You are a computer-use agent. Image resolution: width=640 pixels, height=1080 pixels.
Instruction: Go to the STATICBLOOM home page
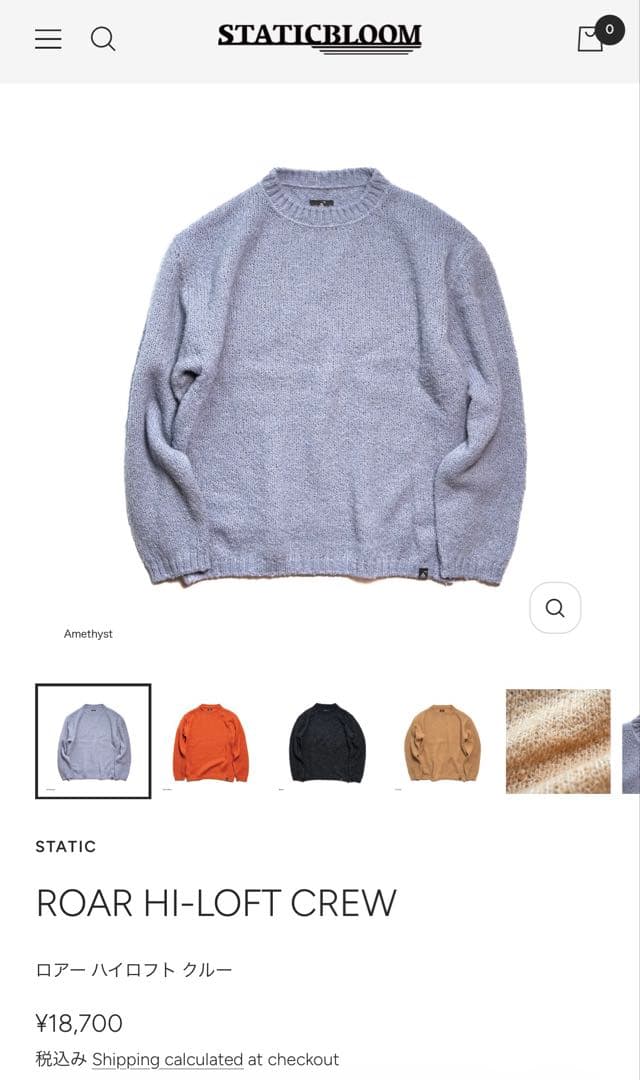pos(320,38)
